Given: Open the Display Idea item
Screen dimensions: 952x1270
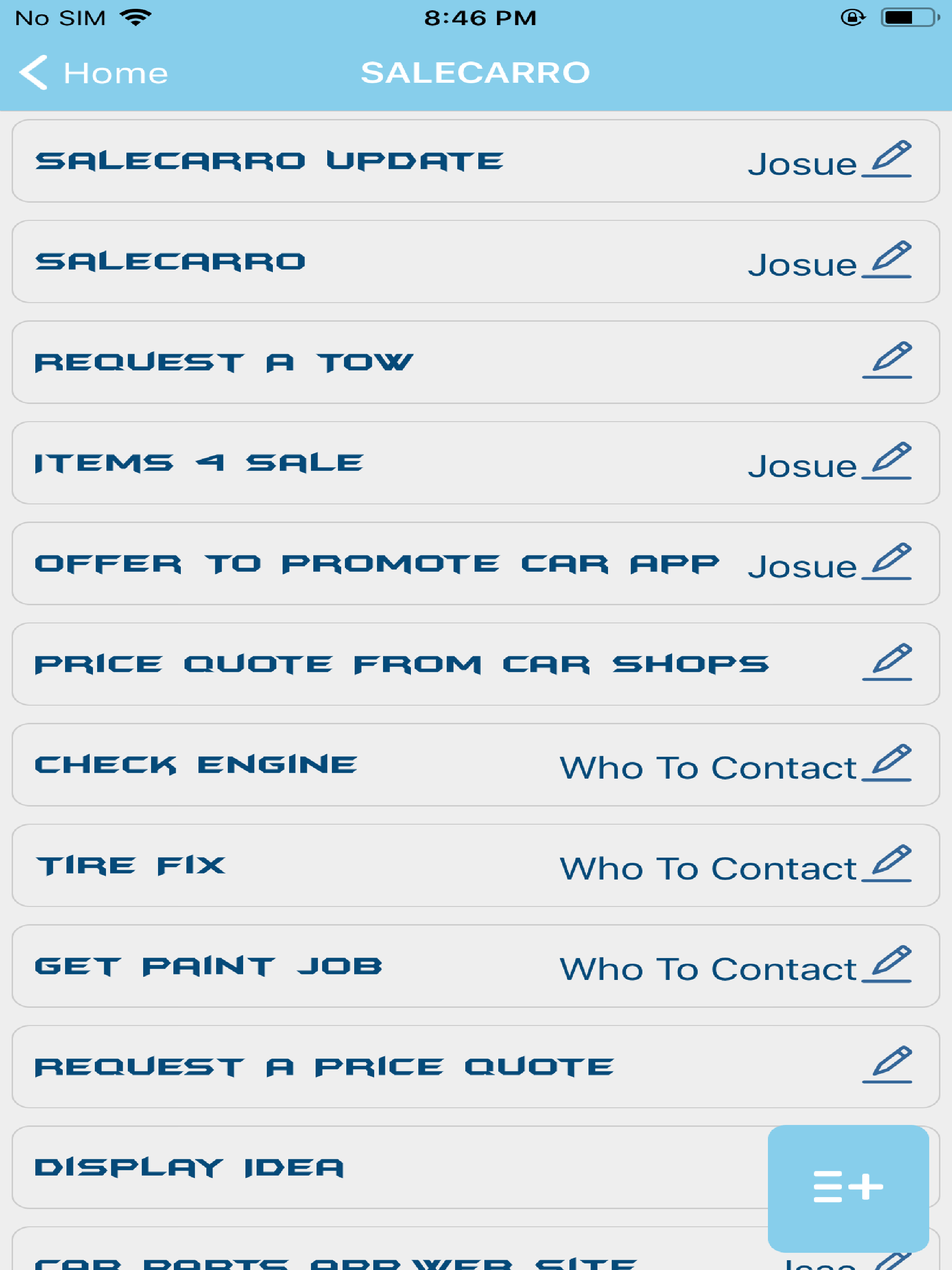Looking at the screenshot, I should click(x=190, y=1168).
